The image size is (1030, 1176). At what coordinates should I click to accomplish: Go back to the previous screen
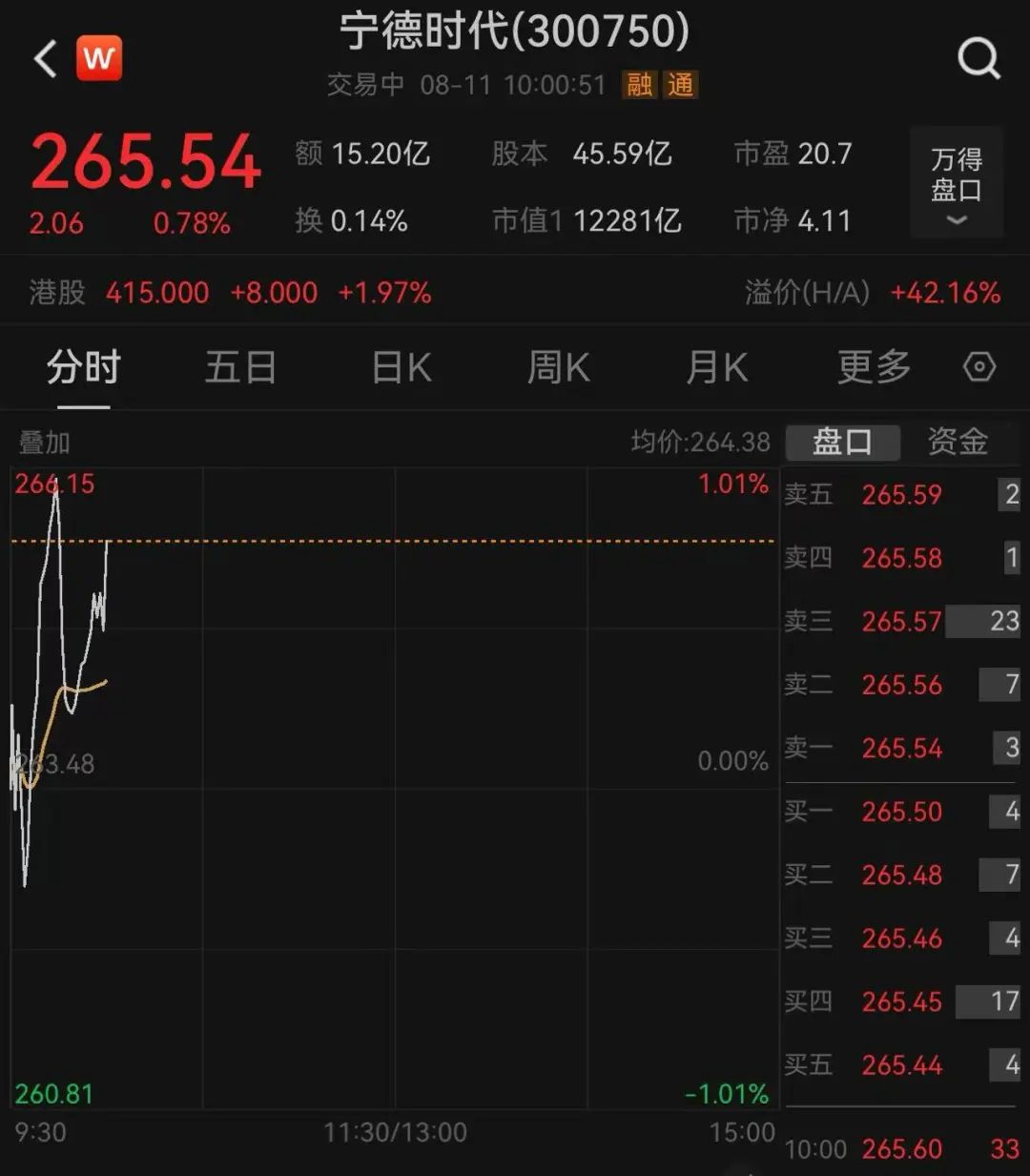click(45, 59)
